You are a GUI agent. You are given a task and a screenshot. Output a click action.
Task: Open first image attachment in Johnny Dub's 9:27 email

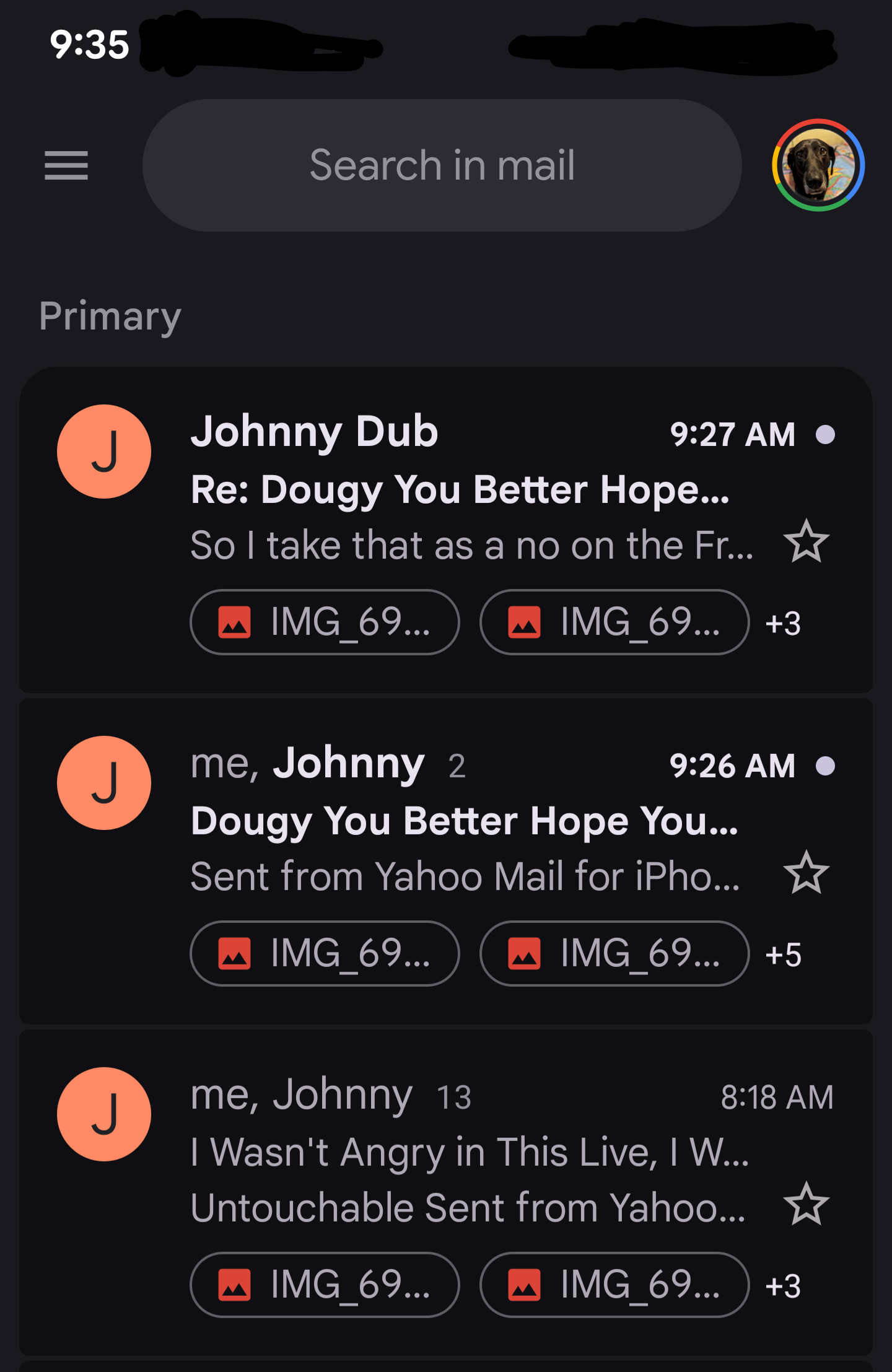(325, 623)
